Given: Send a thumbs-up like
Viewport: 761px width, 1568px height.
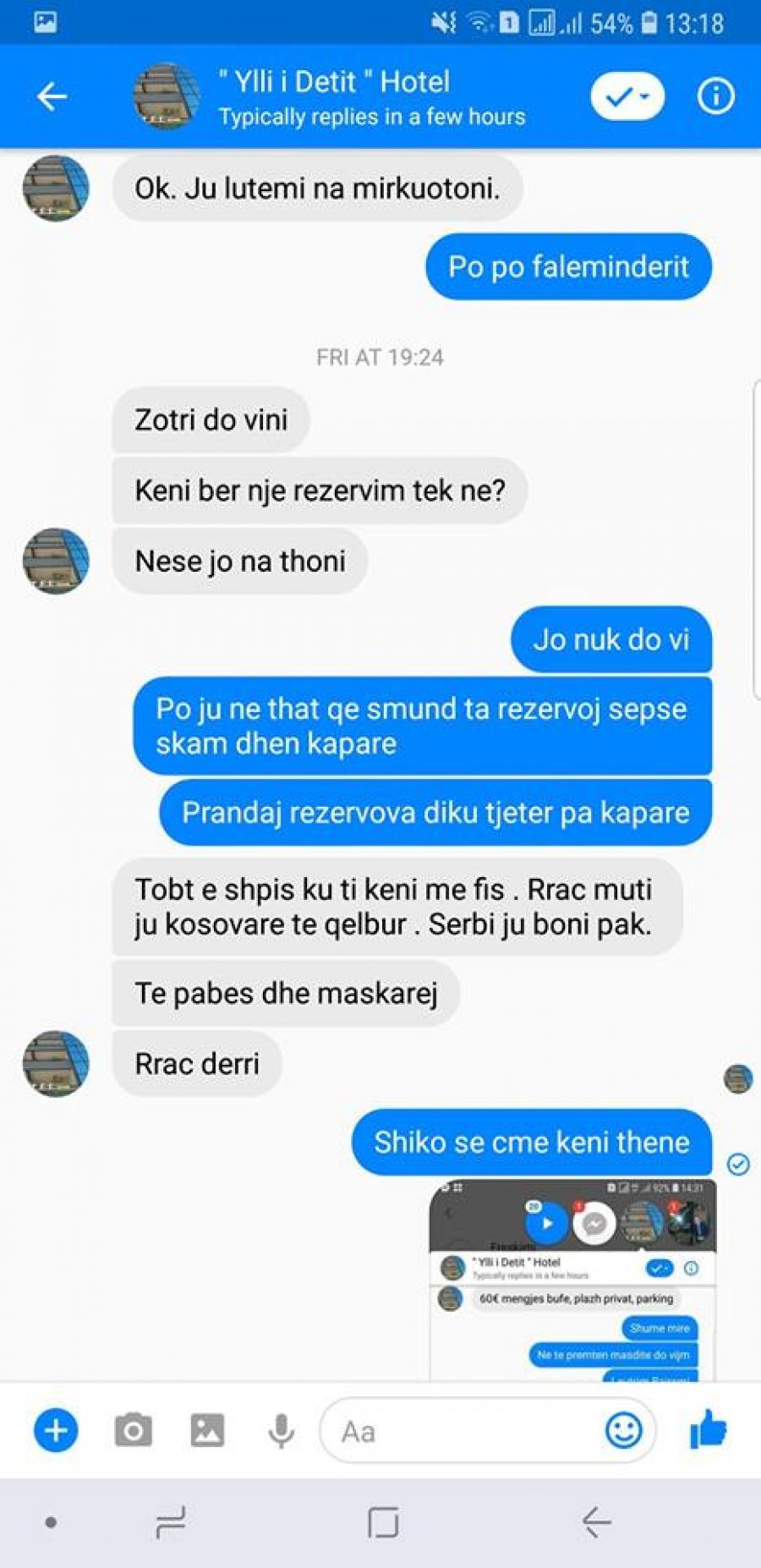Looking at the screenshot, I should click(x=708, y=1431).
